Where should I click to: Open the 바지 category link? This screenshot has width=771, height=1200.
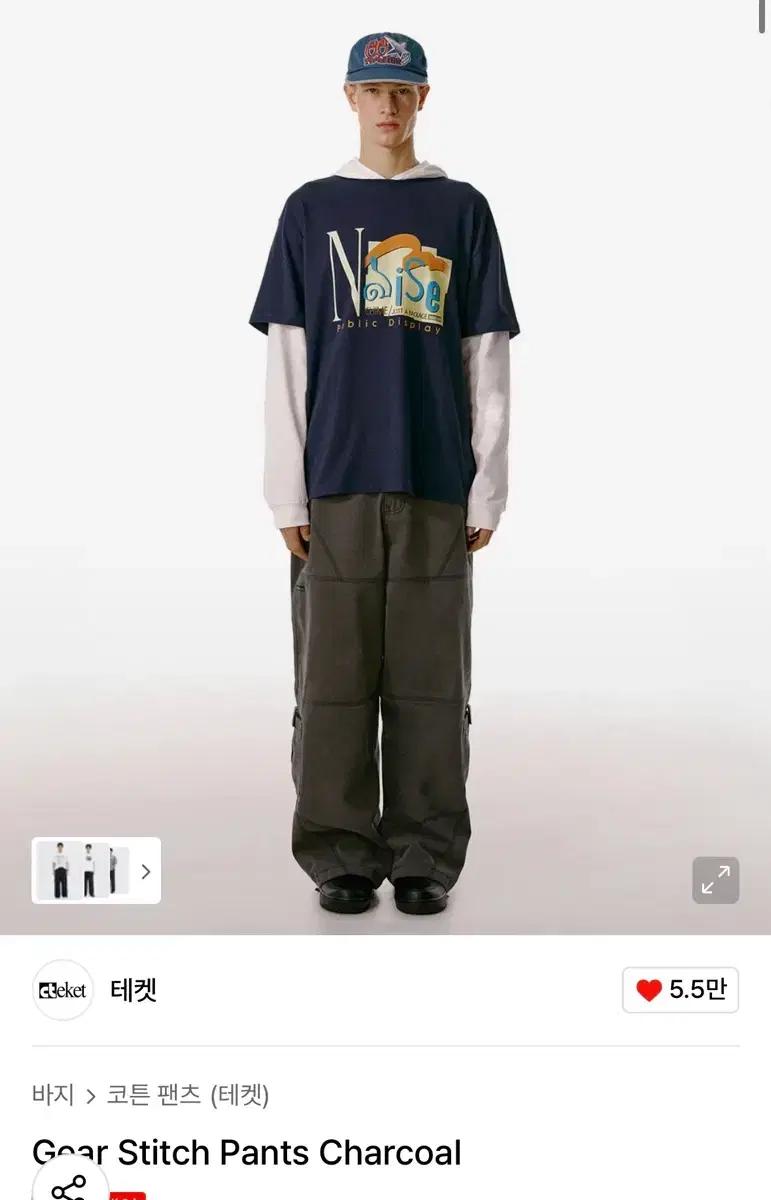pyautogui.click(x=52, y=1096)
